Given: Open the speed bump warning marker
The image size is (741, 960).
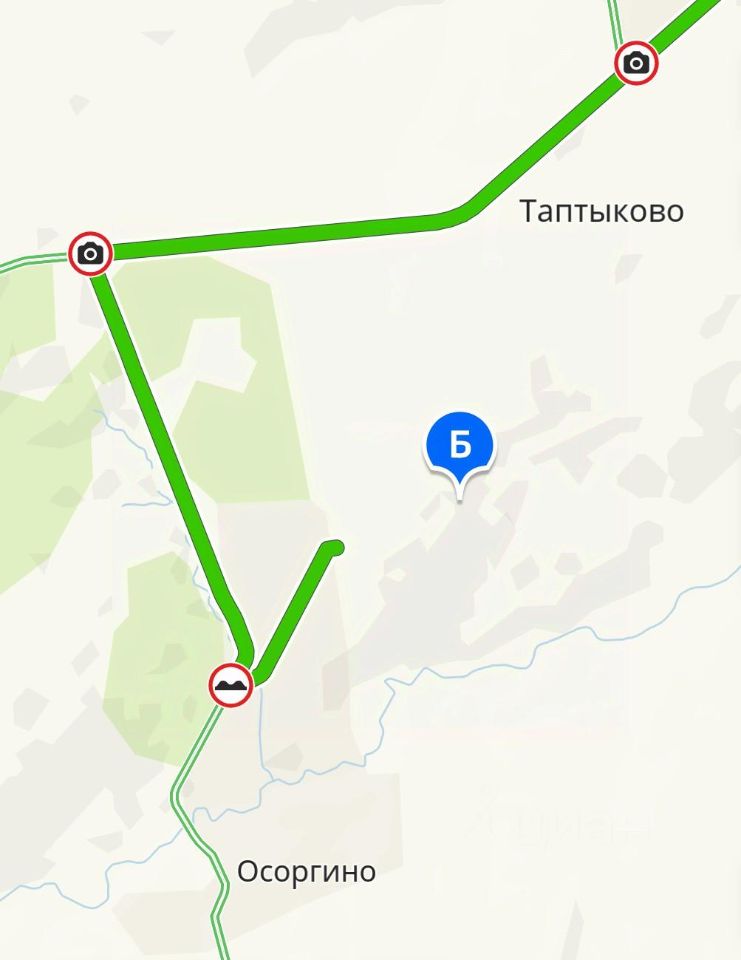Looking at the screenshot, I should [231, 685].
